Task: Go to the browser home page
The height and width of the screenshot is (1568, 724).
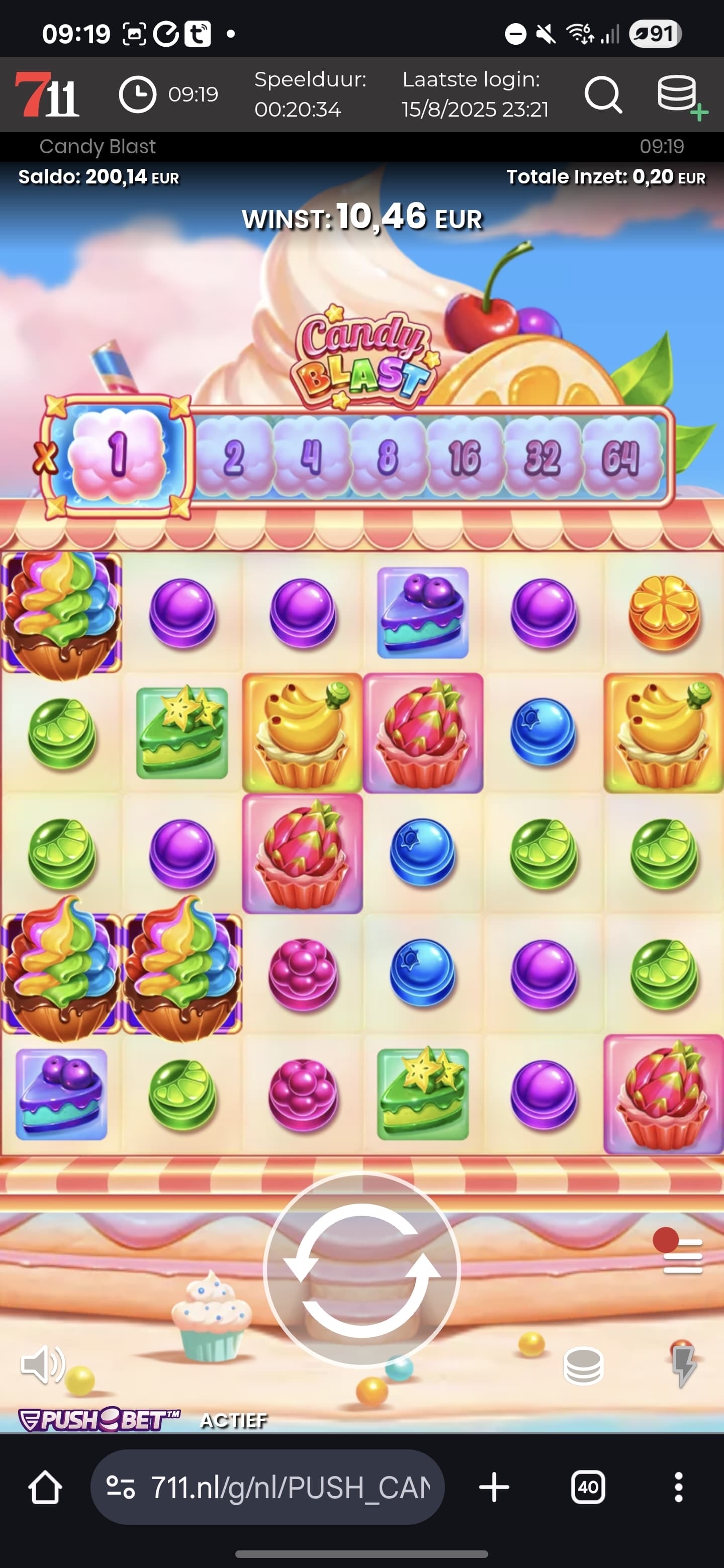Action: point(45,1487)
